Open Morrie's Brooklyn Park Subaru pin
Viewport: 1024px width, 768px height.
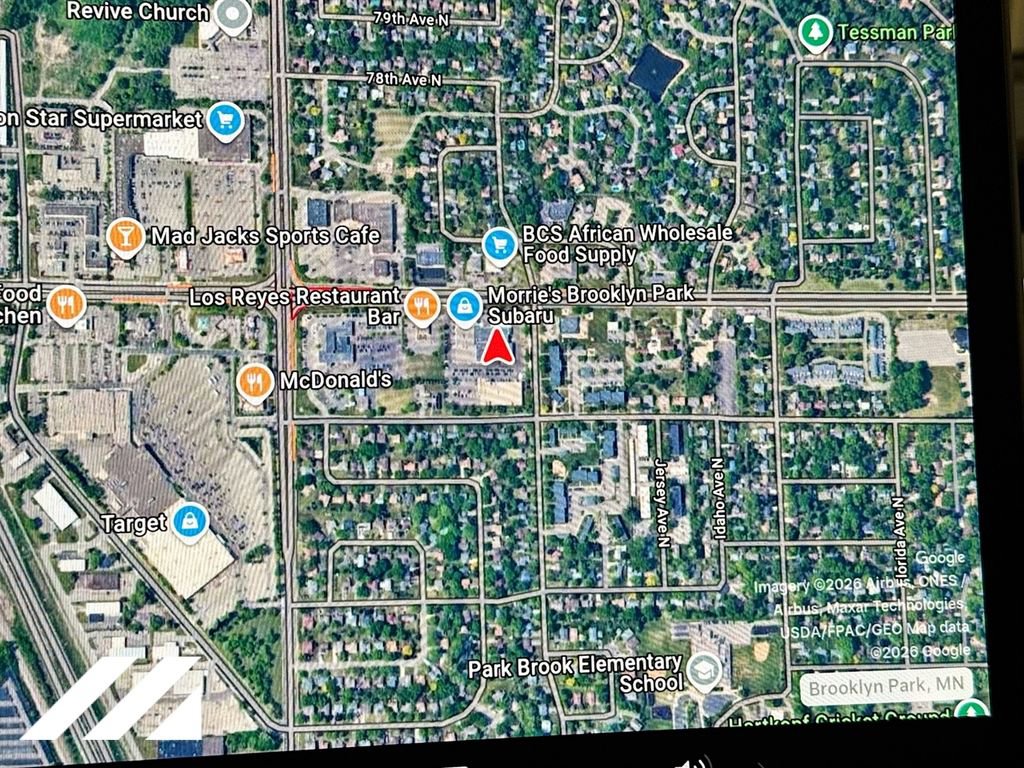coord(464,305)
